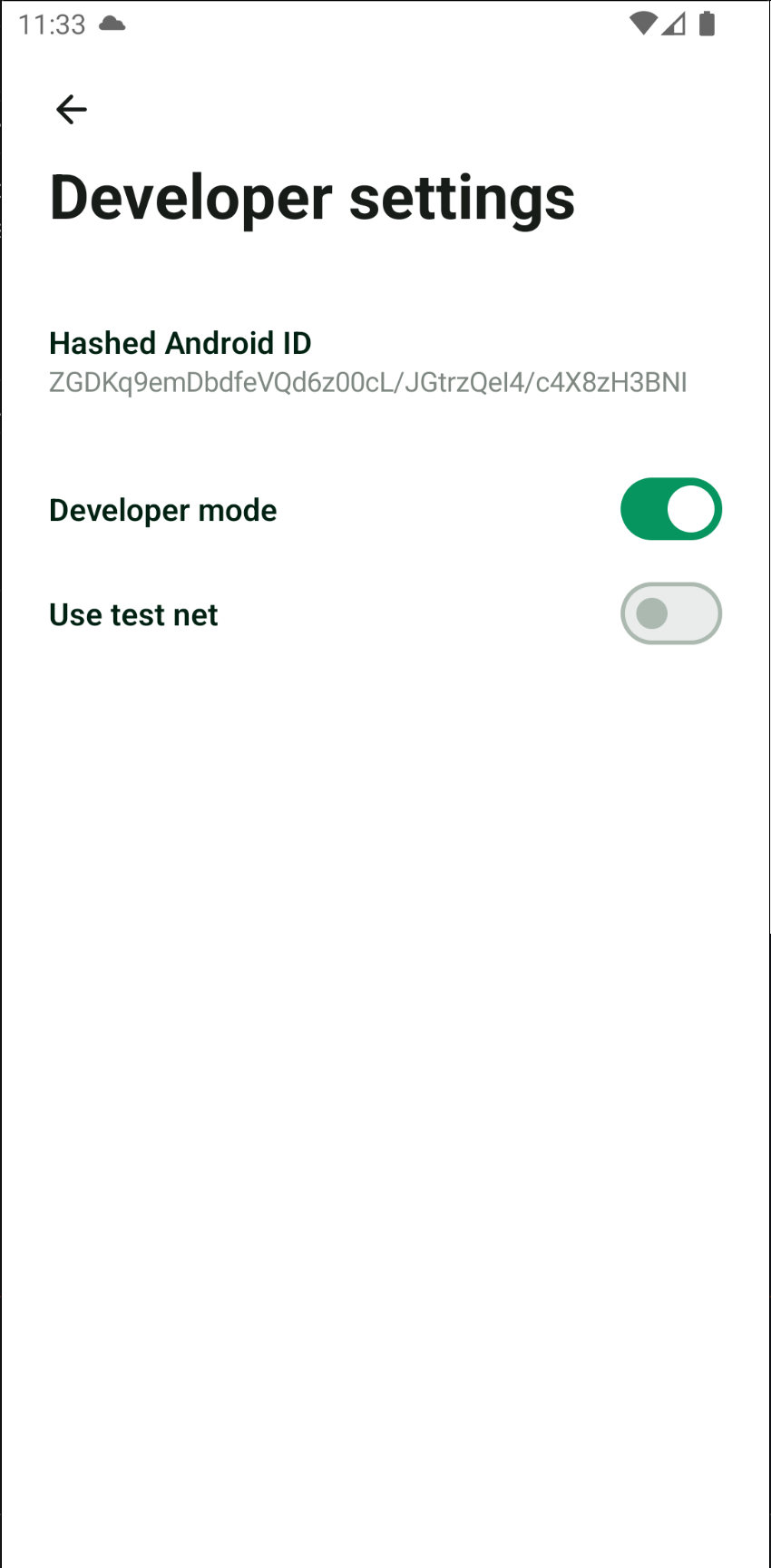Click the Developer mode row label

(162, 509)
